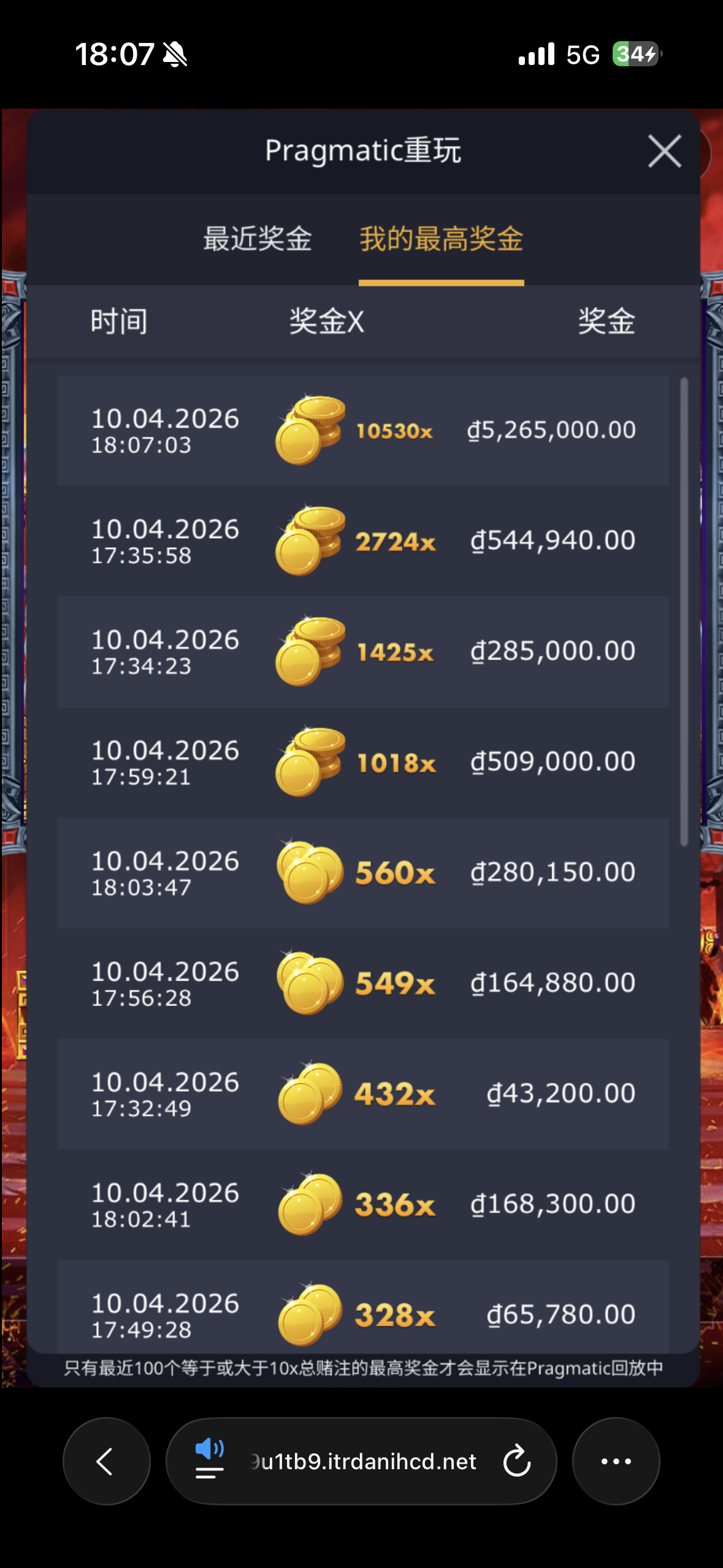Close the Pragmatic replay dialog

[664, 152]
